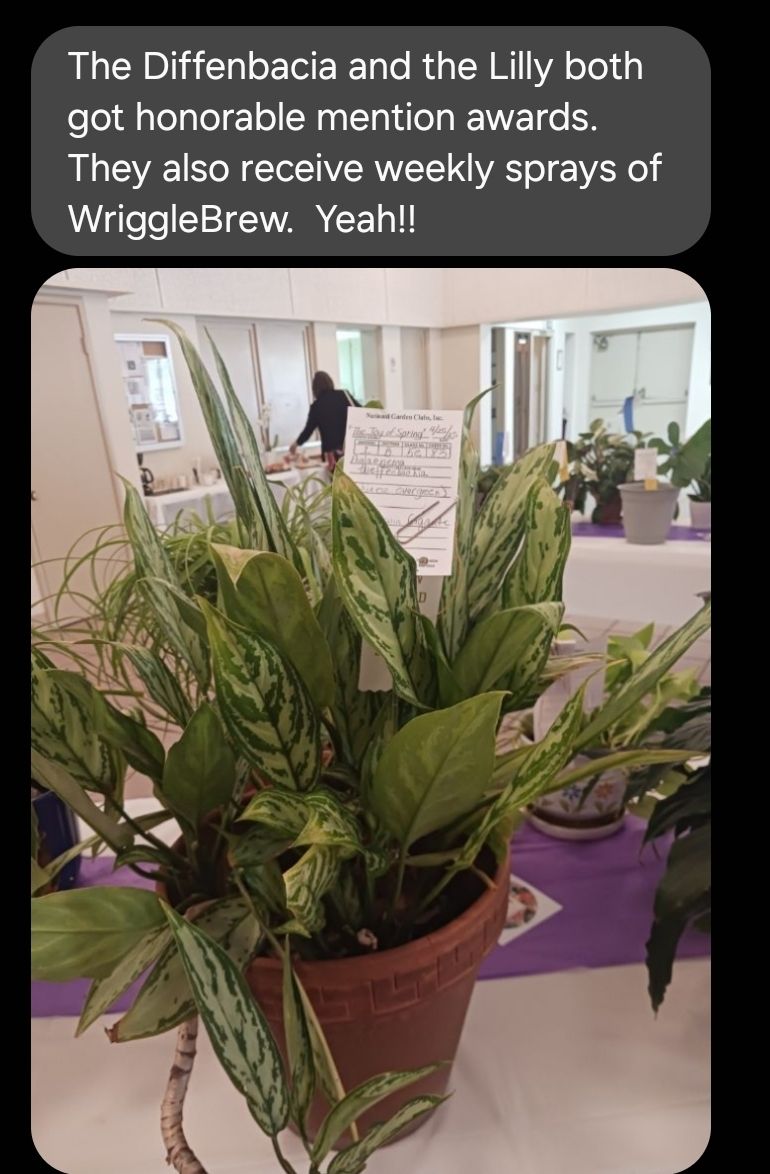770x1174 pixels.
Task: Open the potted plant photo attachment
Action: coord(370,720)
